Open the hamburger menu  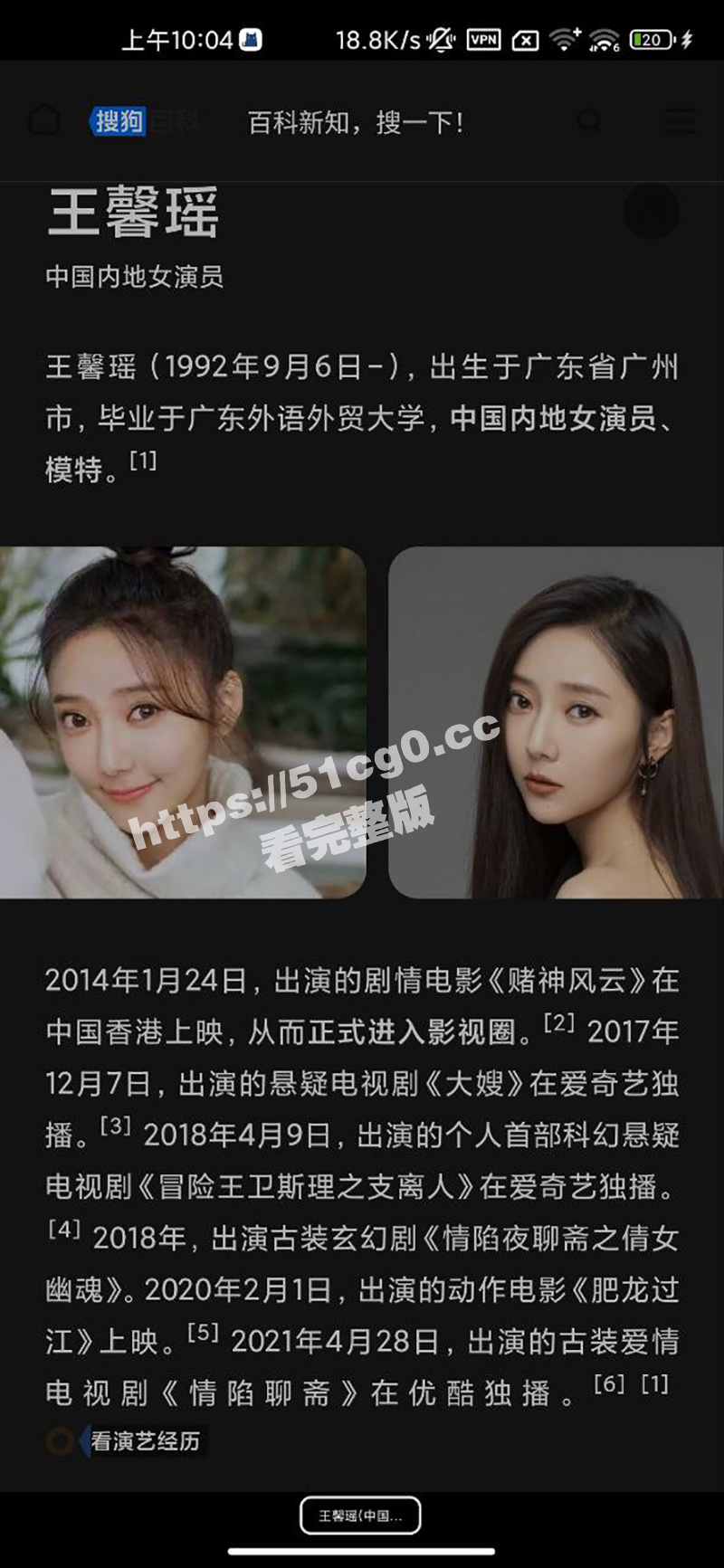(x=679, y=121)
